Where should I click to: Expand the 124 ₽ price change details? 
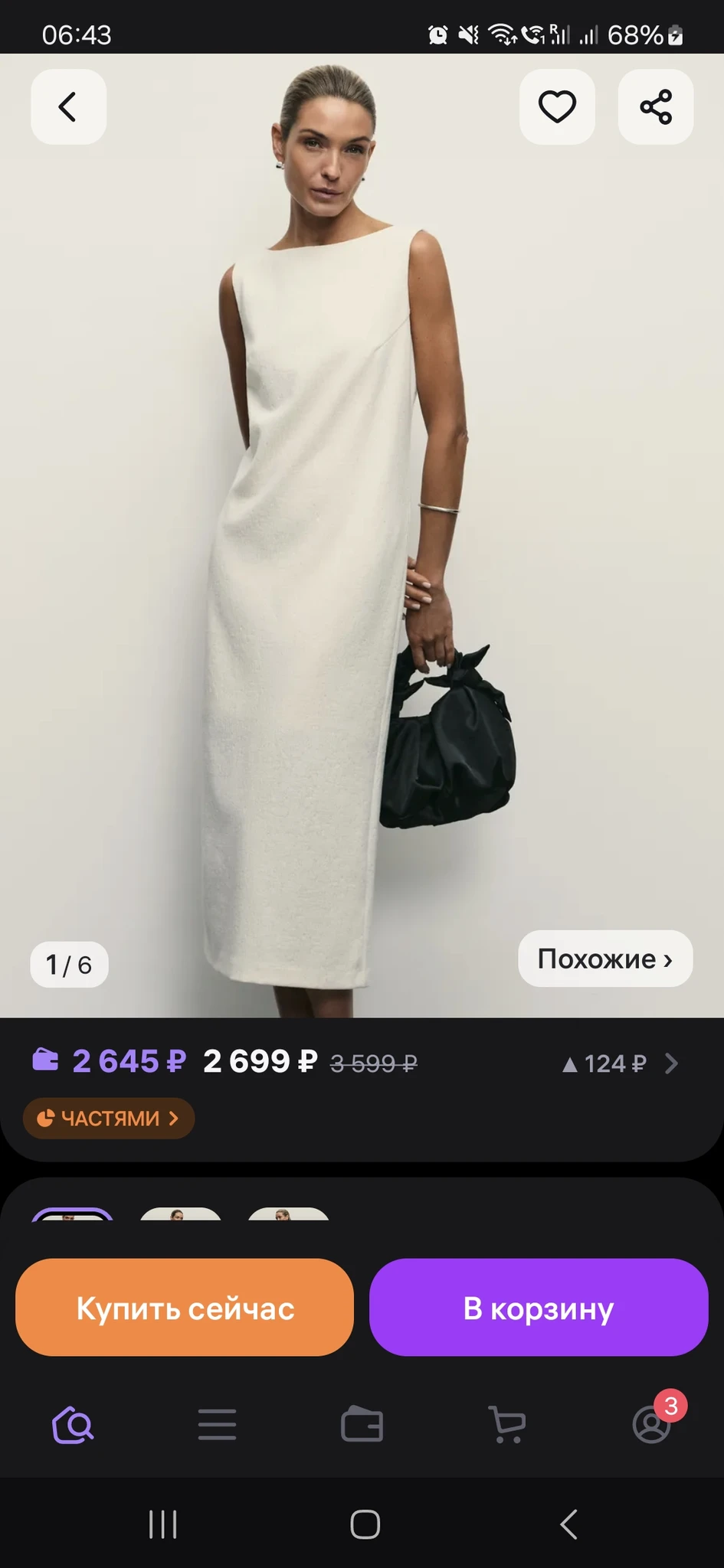(x=619, y=1063)
